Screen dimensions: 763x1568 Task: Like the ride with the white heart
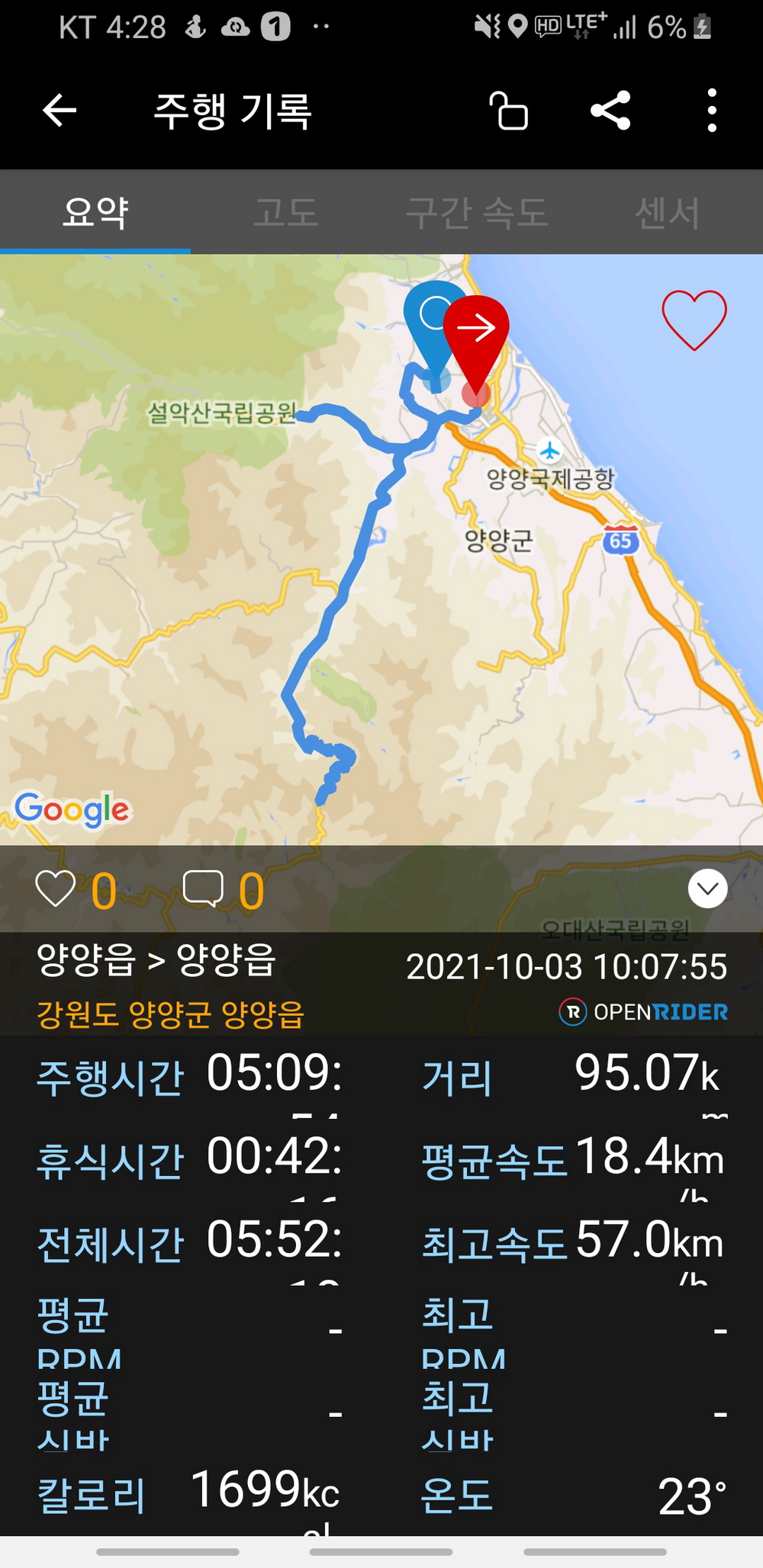pos(56,889)
